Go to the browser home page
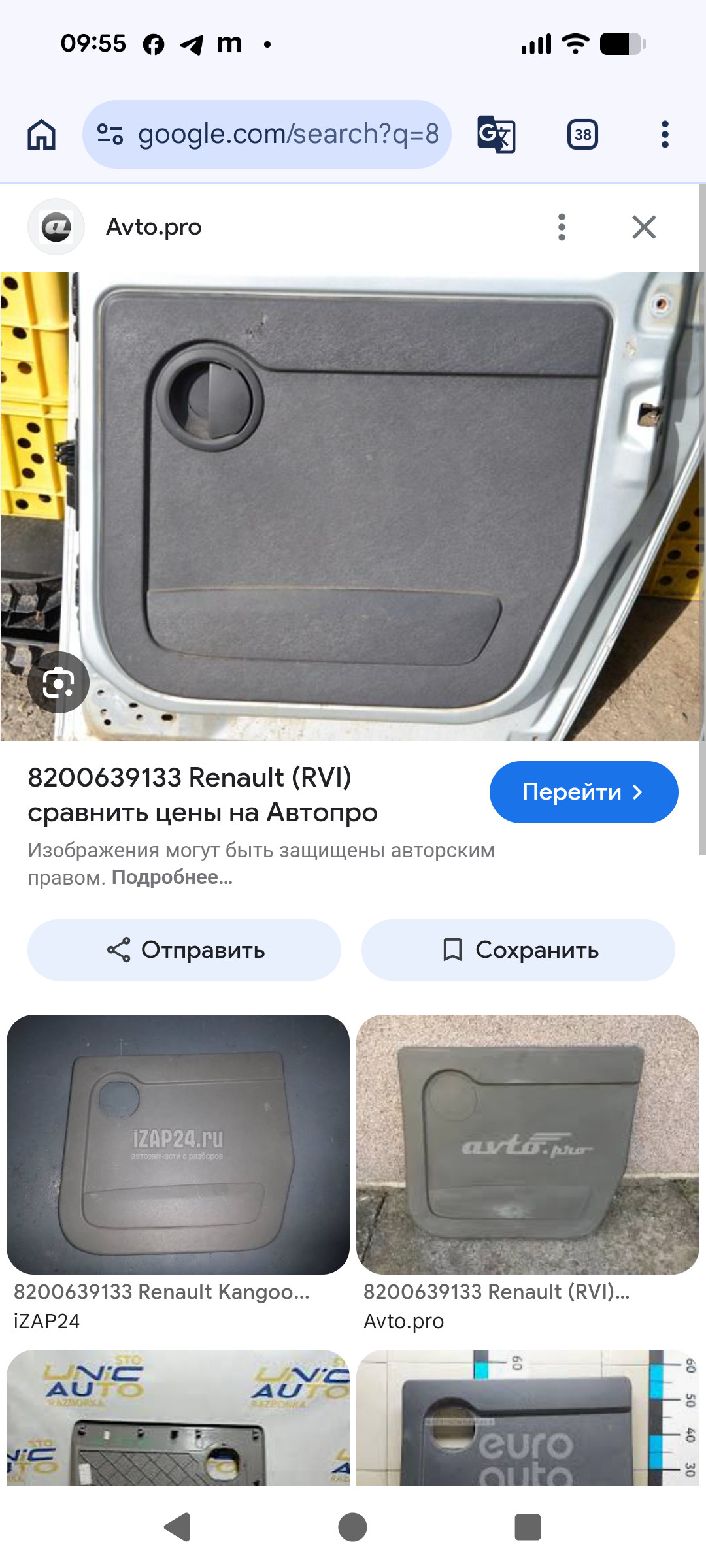Image resolution: width=706 pixels, height=1568 pixels. pos(42,135)
